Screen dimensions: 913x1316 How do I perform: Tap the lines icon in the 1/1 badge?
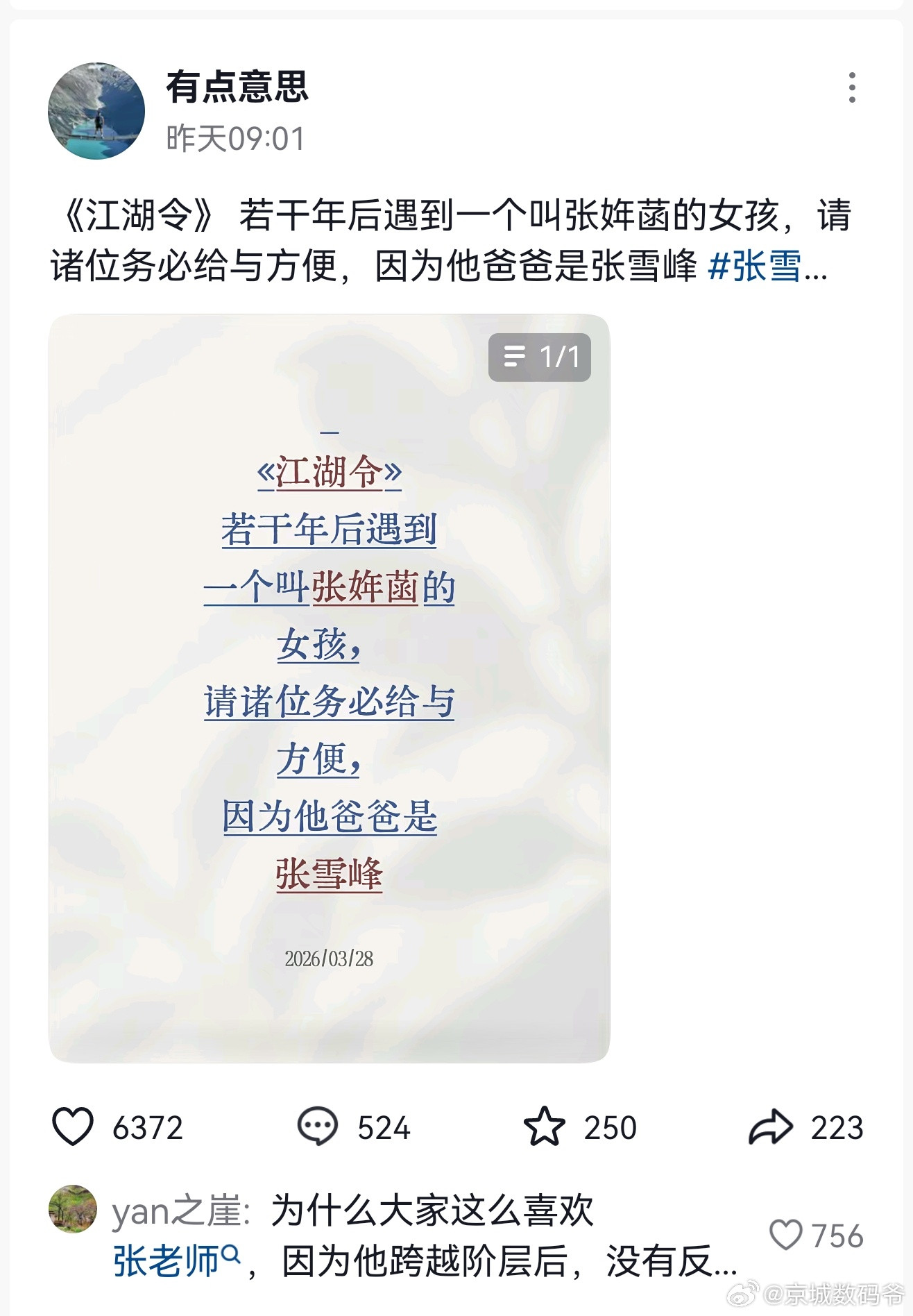(x=515, y=355)
